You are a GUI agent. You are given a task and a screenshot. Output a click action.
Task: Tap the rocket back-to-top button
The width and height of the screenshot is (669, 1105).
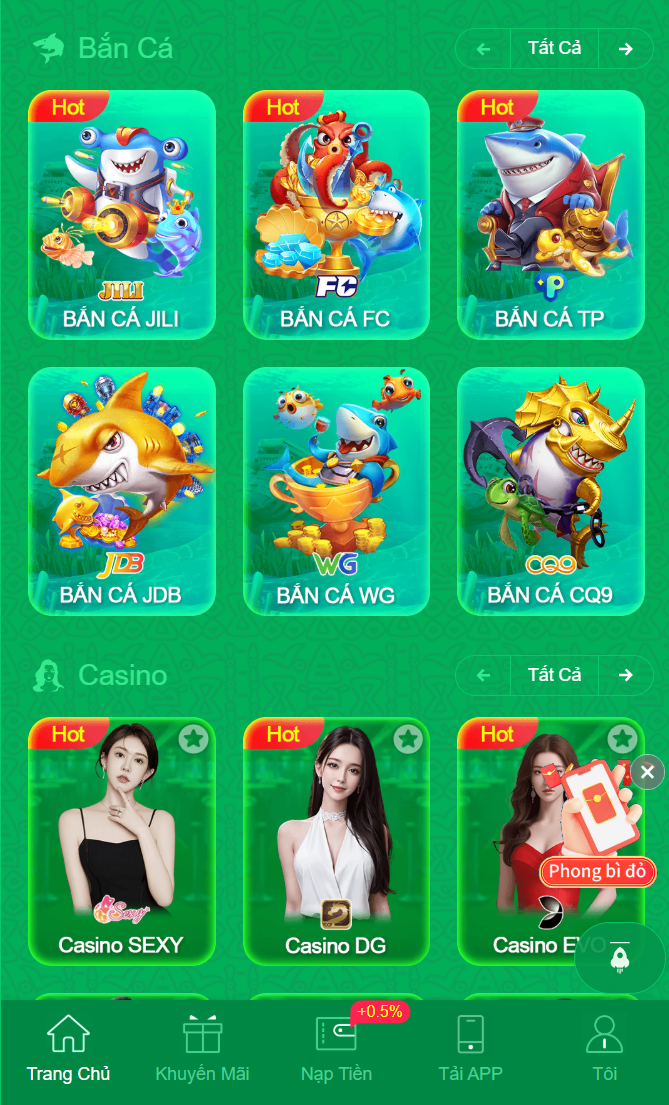[x=619, y=958]
